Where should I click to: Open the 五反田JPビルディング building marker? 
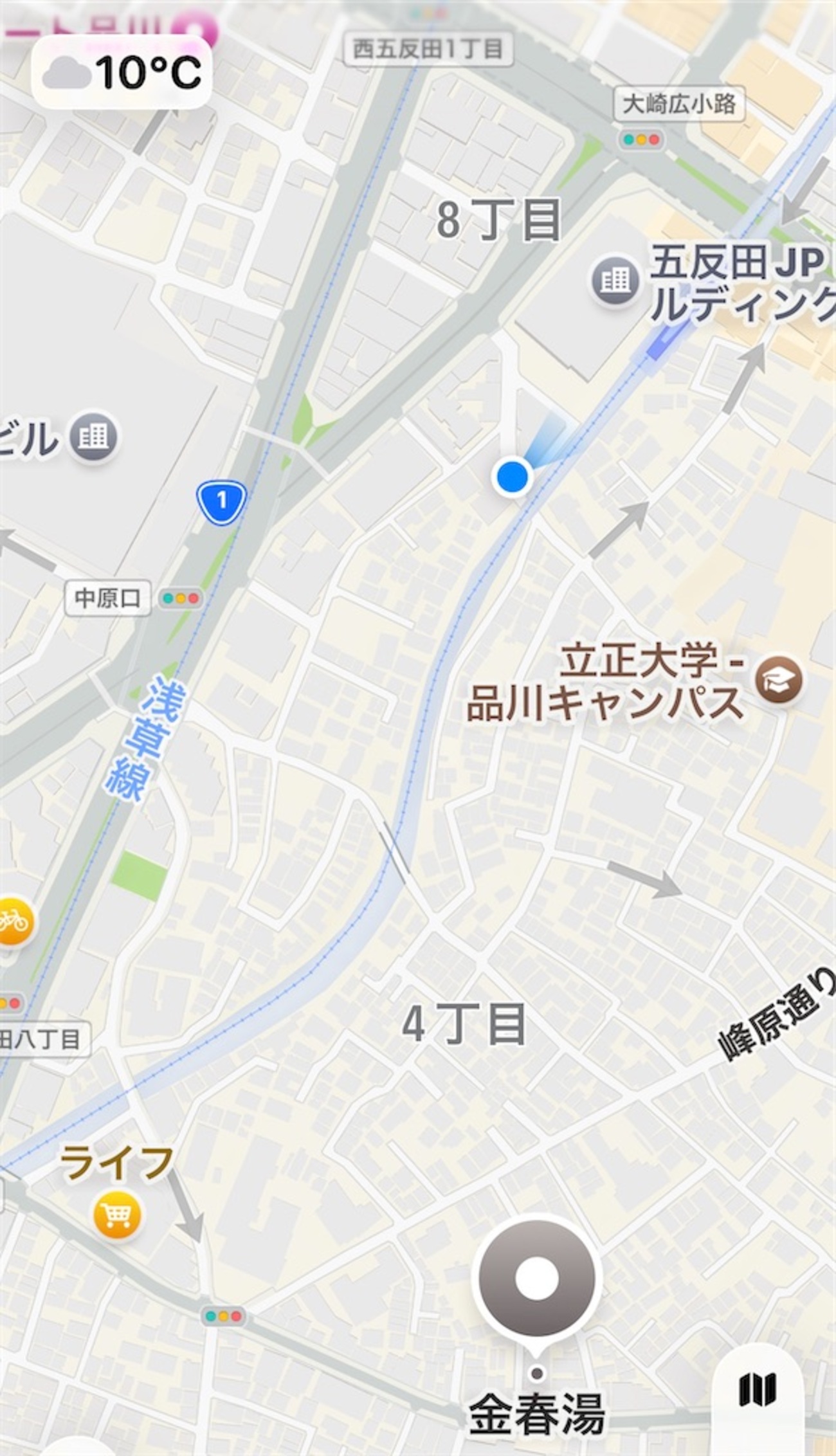click(615, 280)
